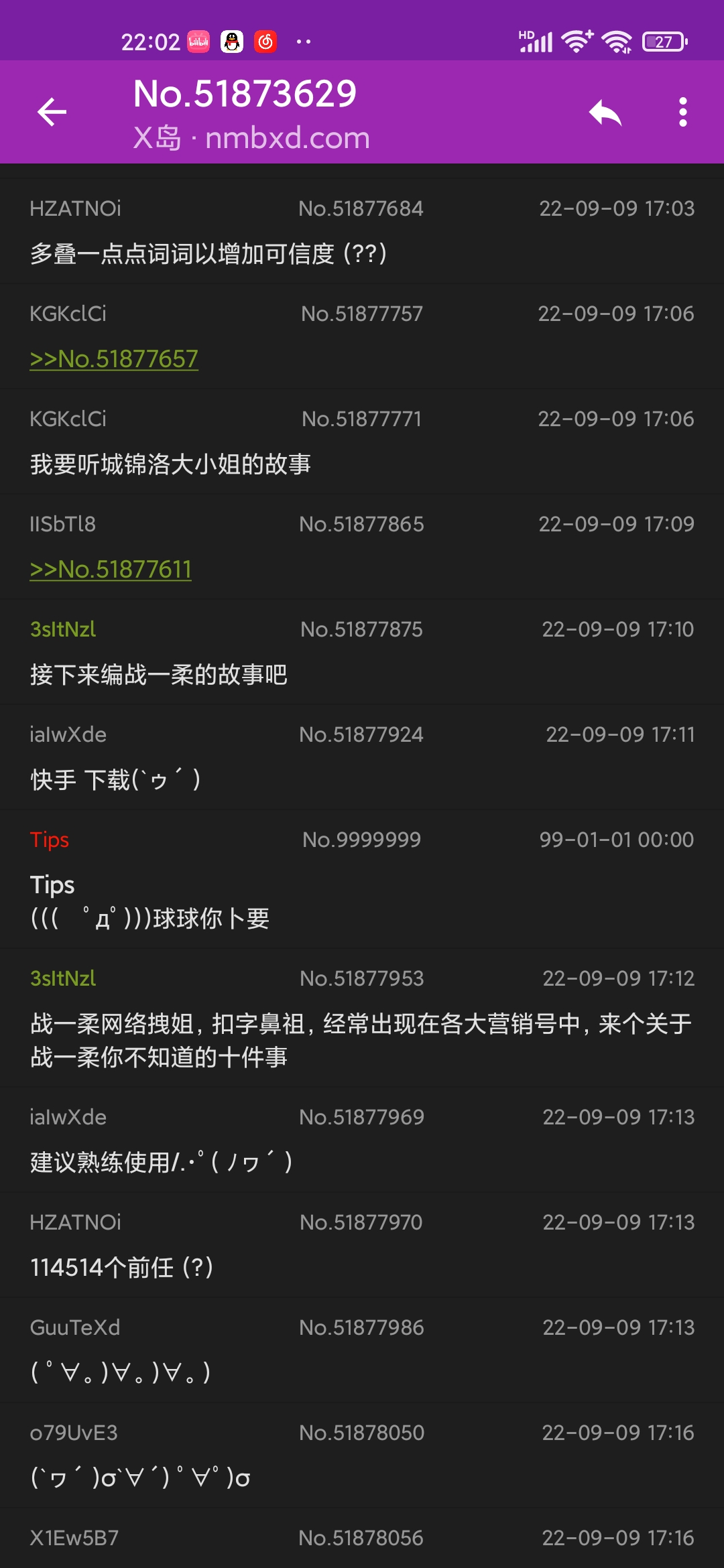Select KGKclCi's reply No.51877771

[x=362, y=442]
